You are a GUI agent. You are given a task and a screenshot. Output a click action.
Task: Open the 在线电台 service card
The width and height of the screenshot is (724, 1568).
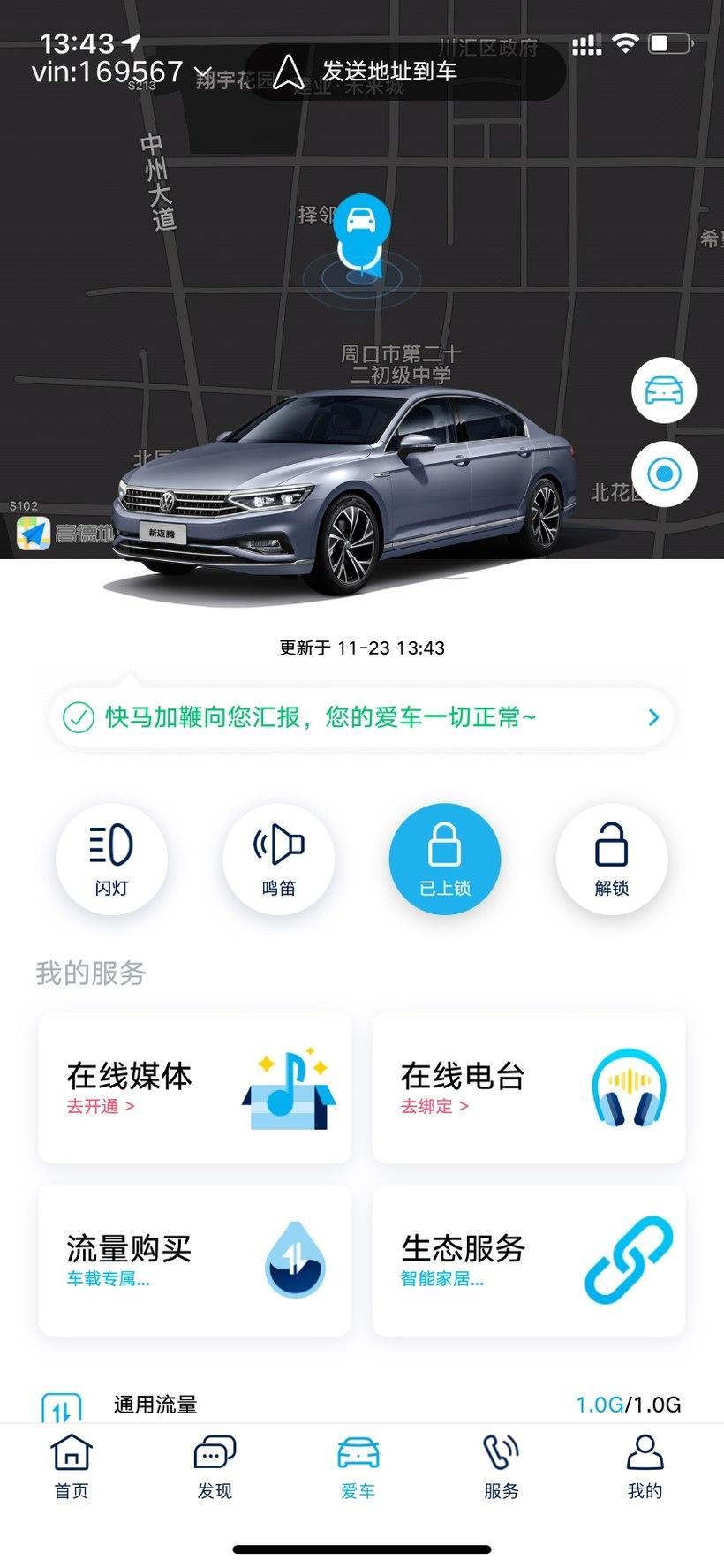pos(528,1088)
